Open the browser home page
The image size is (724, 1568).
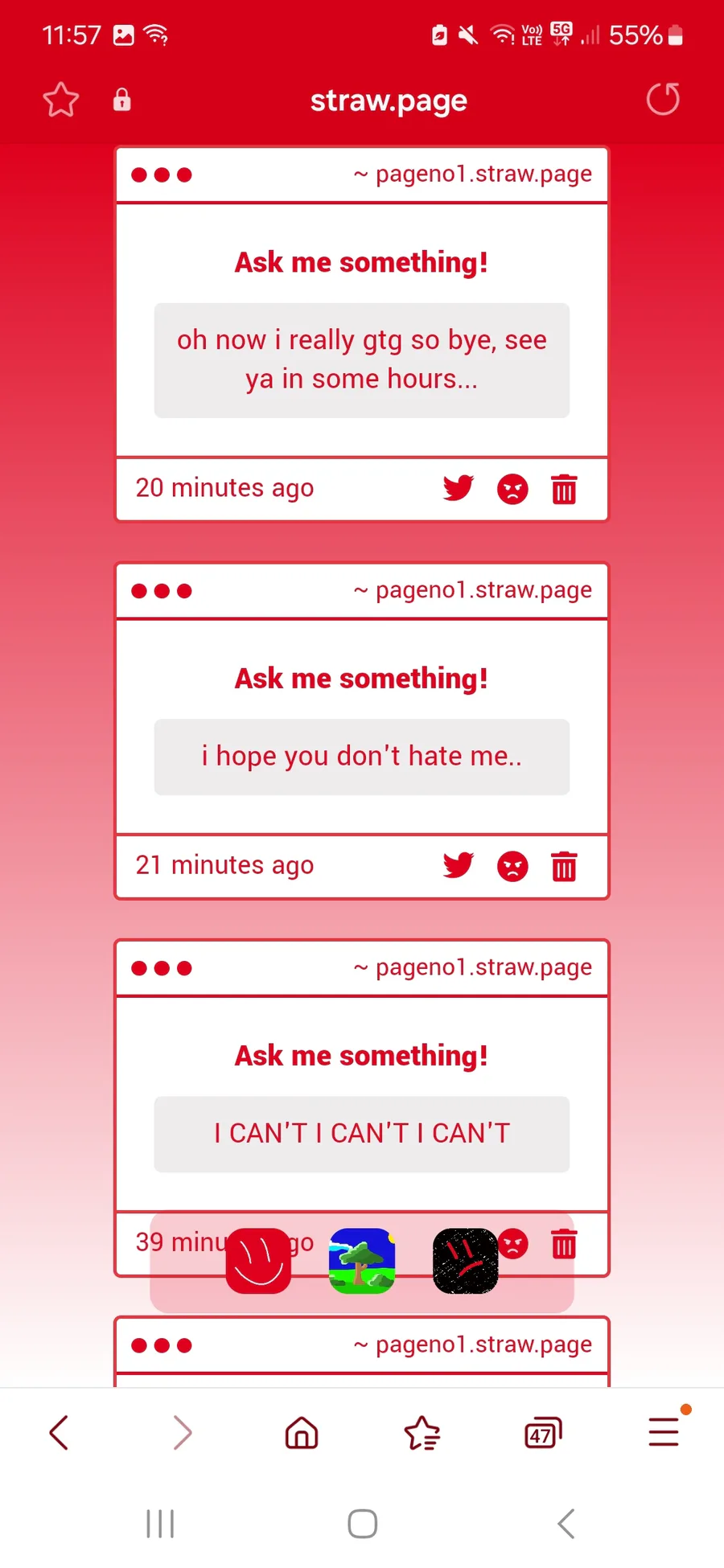[302, 1432]
